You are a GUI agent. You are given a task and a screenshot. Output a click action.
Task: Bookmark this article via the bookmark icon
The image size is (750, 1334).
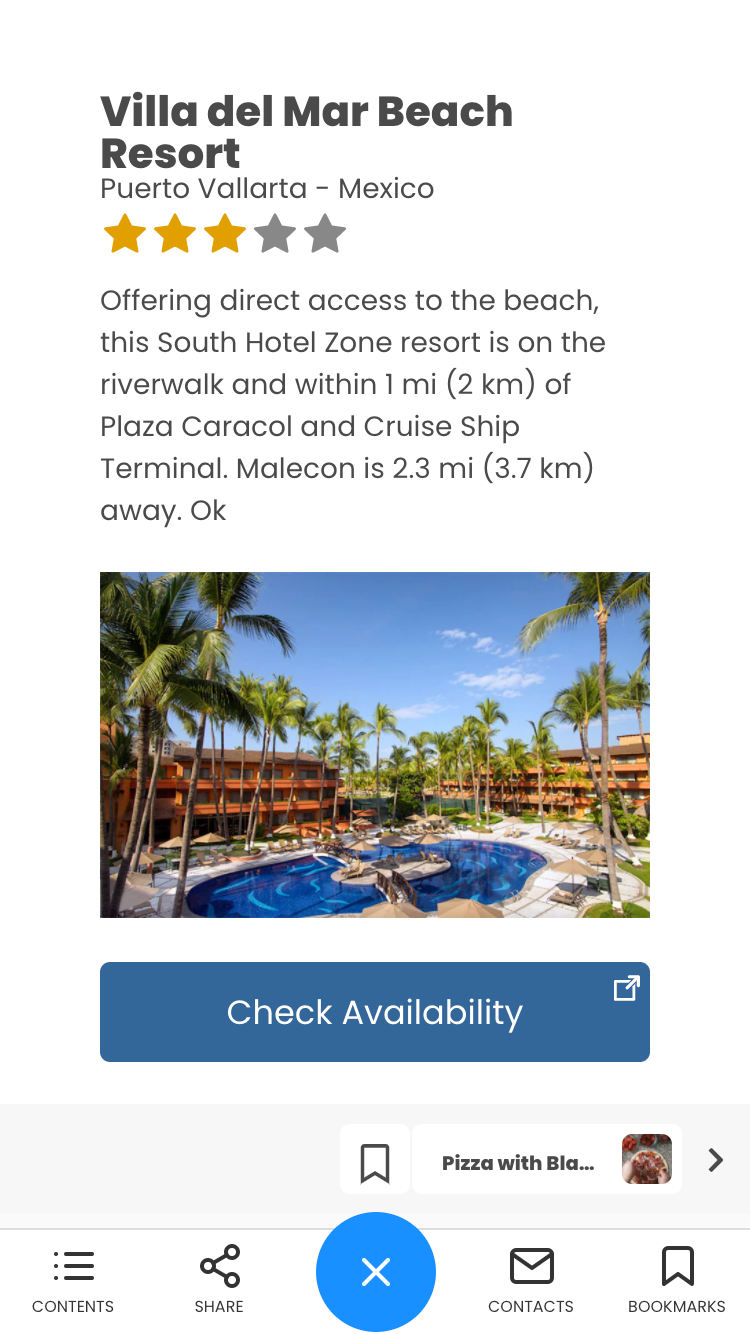click(375, 1160)
